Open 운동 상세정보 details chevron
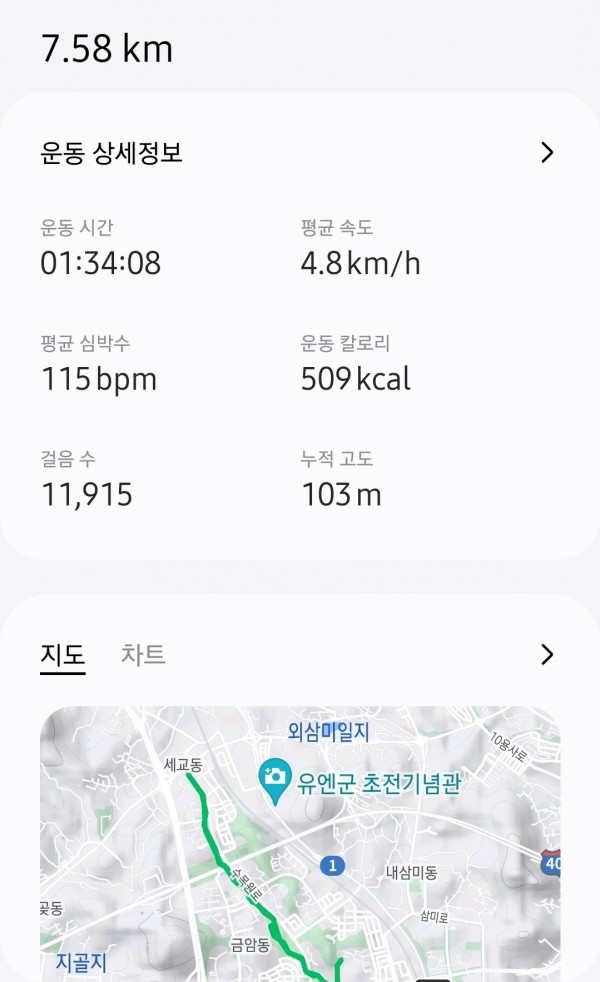600x982 pixels. click(547, 152)
